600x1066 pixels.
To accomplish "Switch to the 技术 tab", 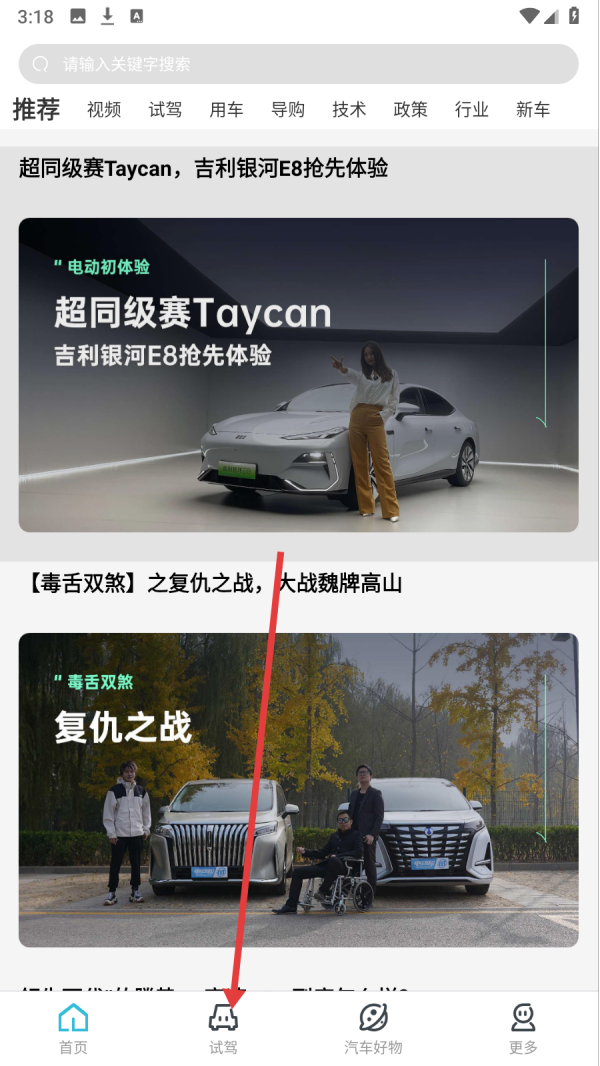I will click(x=349, y=110).
